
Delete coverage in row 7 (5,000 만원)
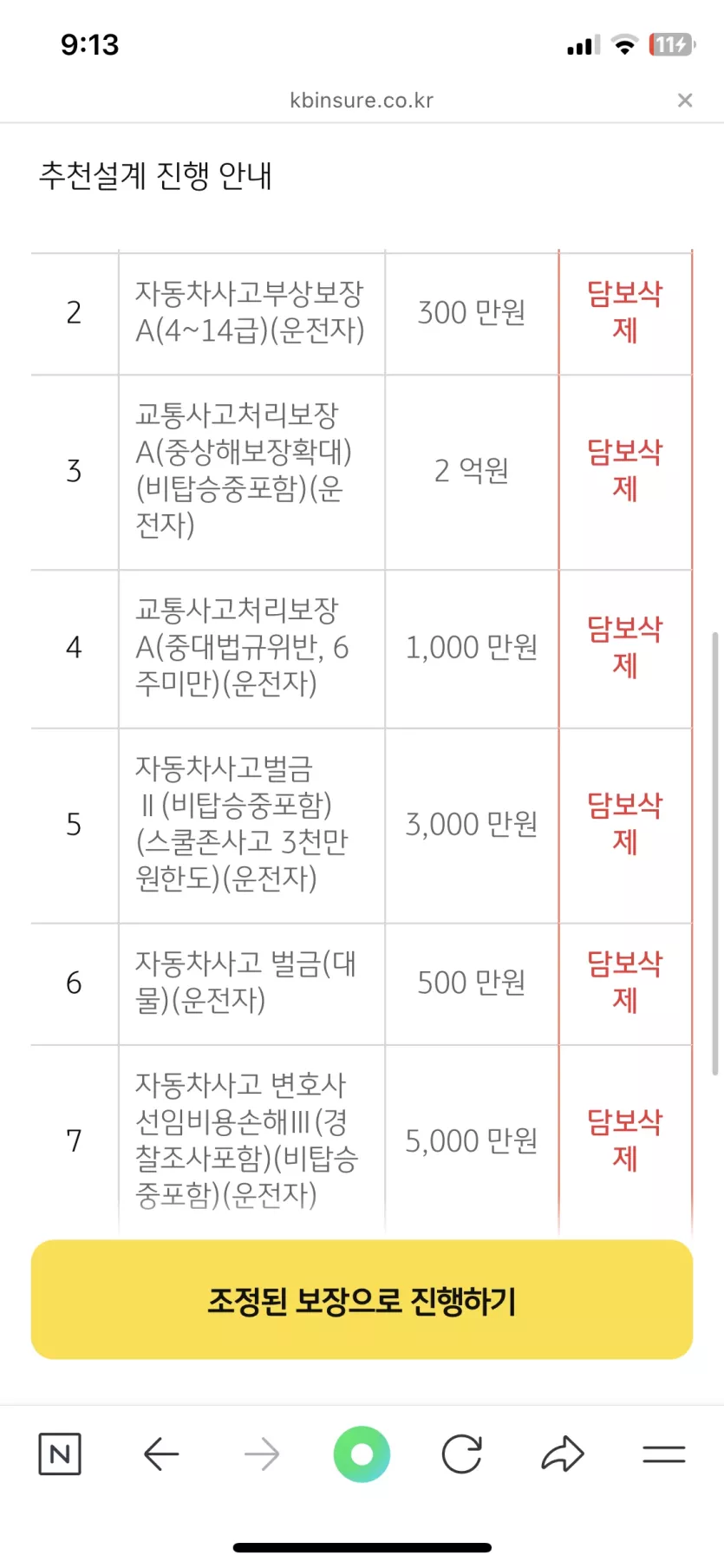click(x=624, y=1140)
